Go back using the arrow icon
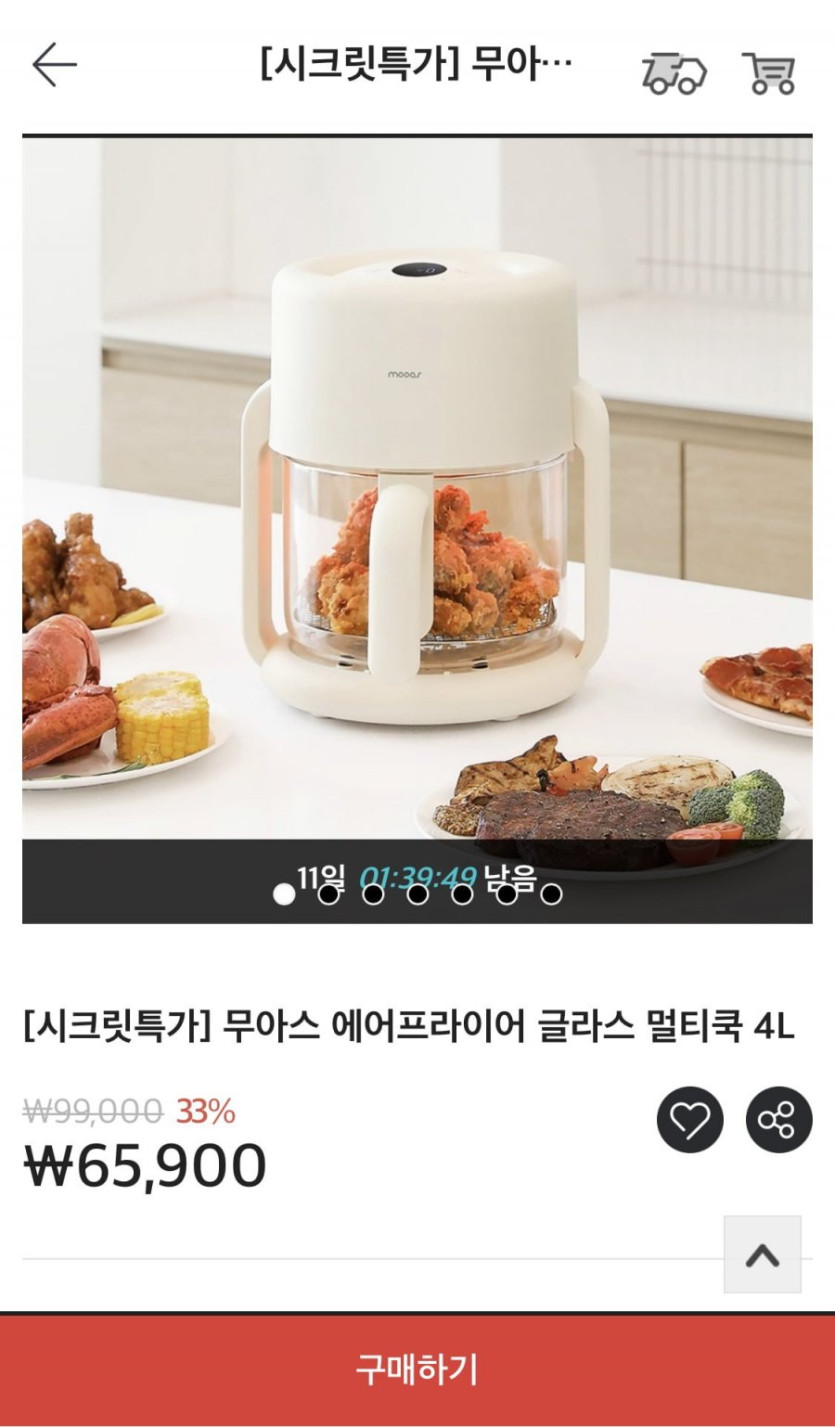The height and width of the screenshot is (1427, 835). tap(54, 65)
